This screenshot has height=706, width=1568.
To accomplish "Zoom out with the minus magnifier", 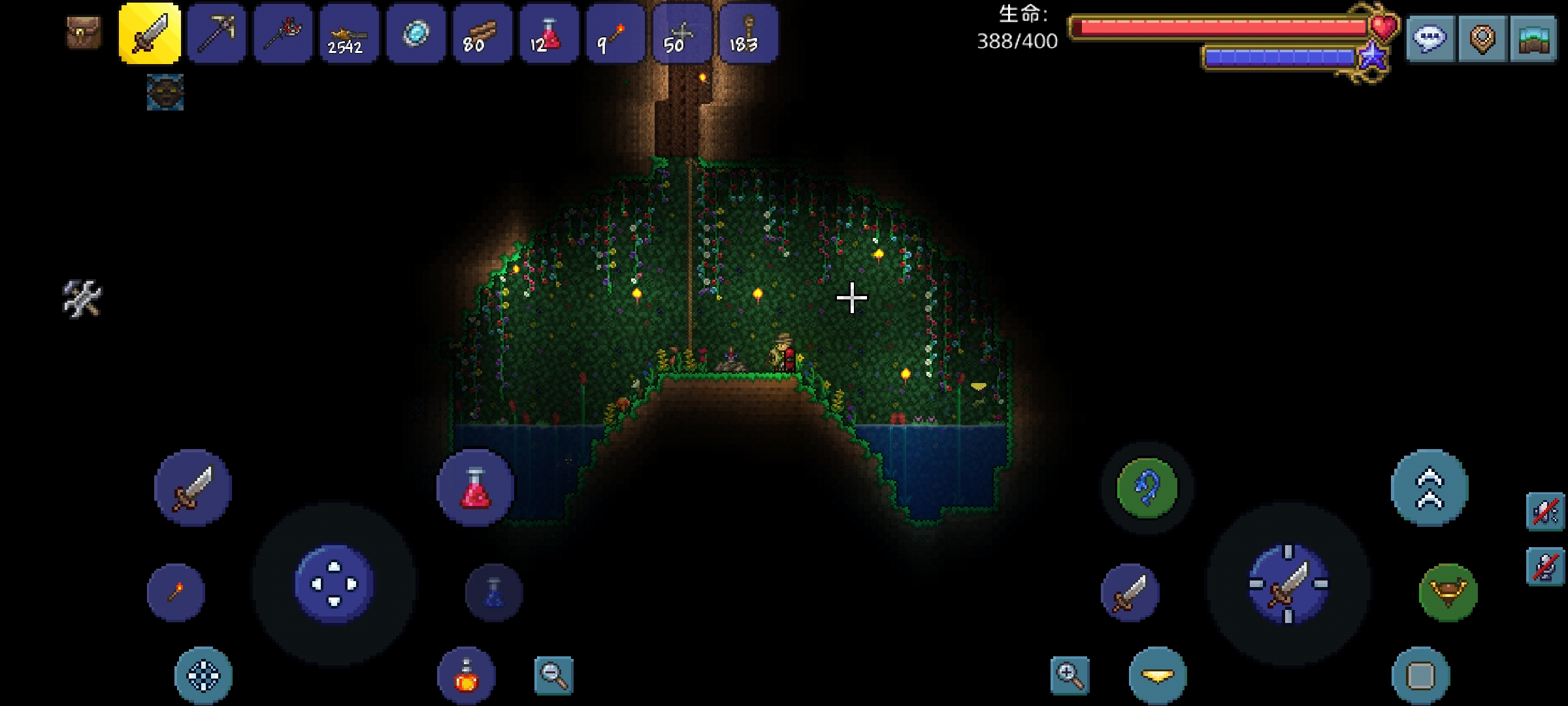I will coord(553,675).
